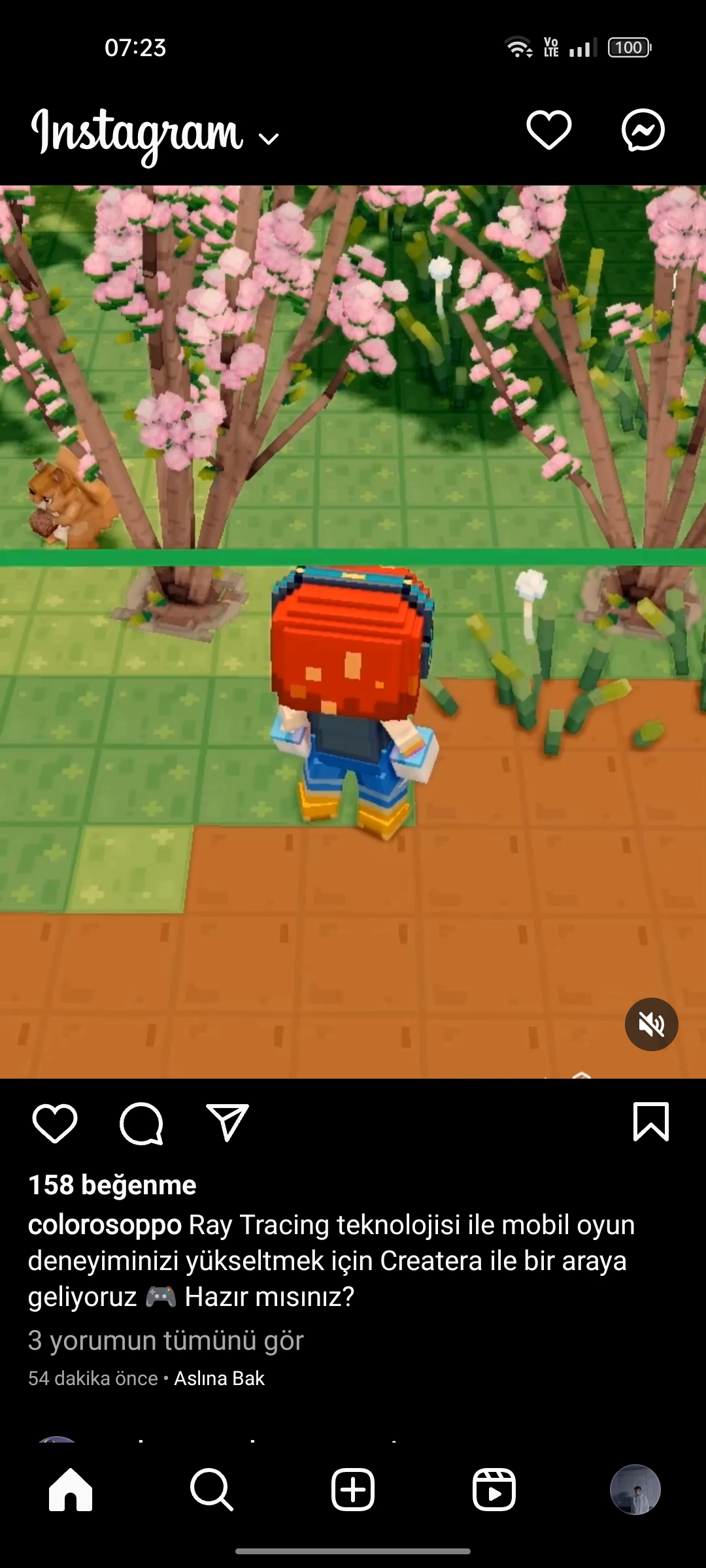This screenshot has width=706, height=1568.
Task: Unmute the video sound
Action: pos(651,1024)
